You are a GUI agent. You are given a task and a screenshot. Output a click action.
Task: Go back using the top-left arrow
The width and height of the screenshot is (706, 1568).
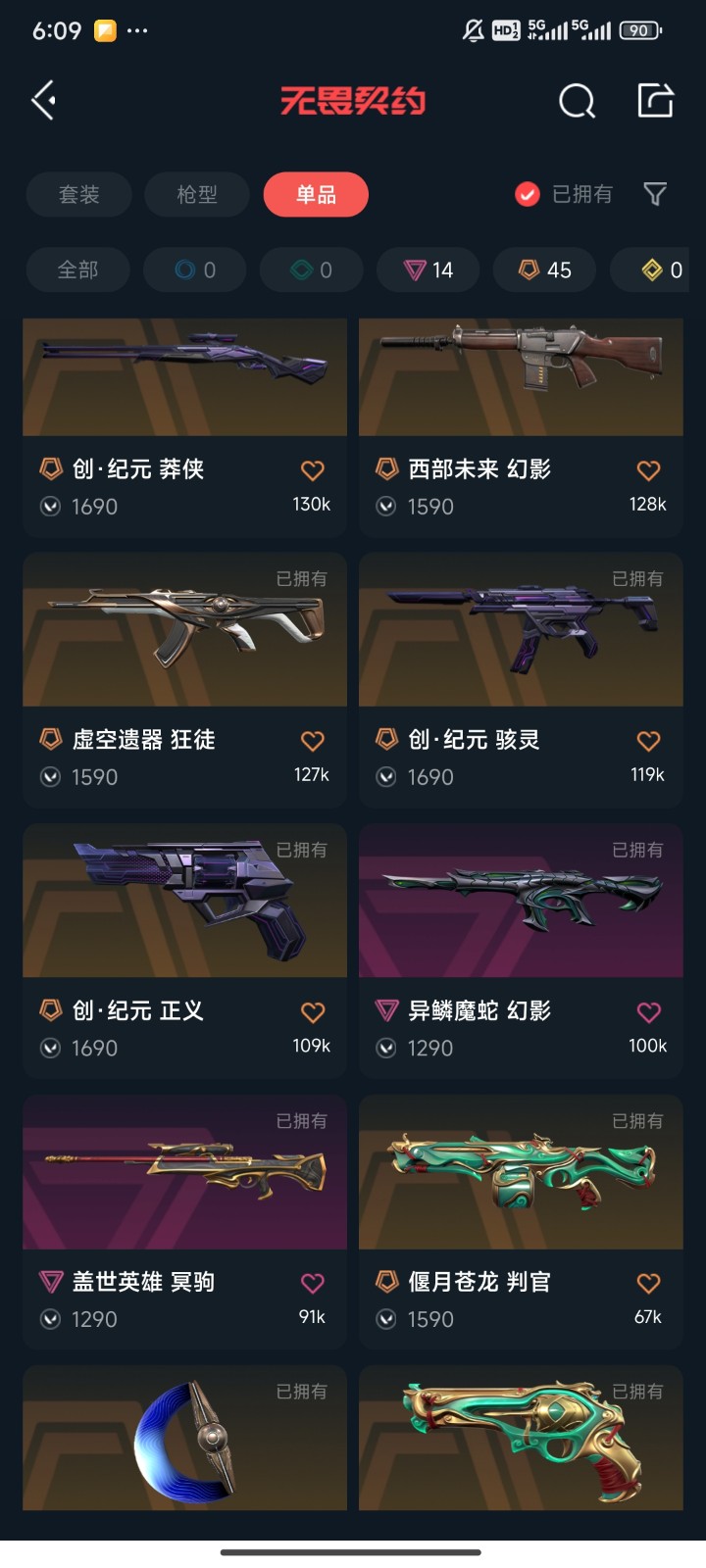point(44,100)
